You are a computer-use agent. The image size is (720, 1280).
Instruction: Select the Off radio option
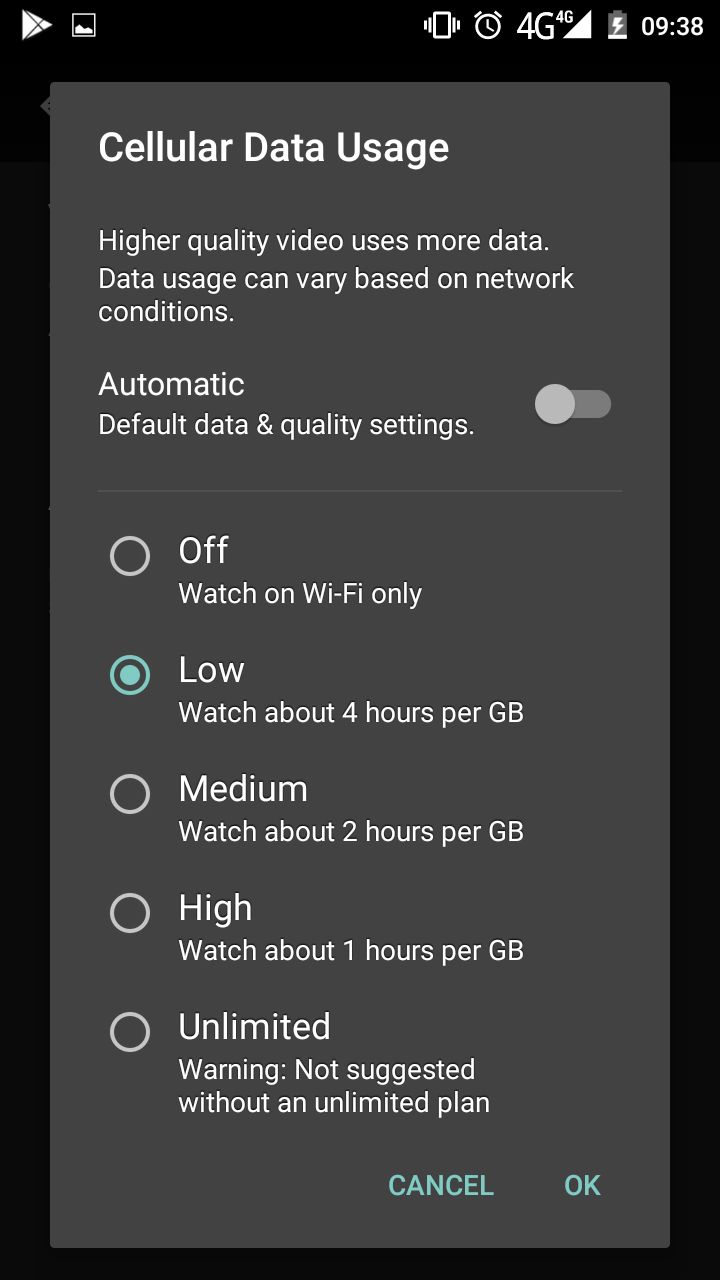click(130, 556)
